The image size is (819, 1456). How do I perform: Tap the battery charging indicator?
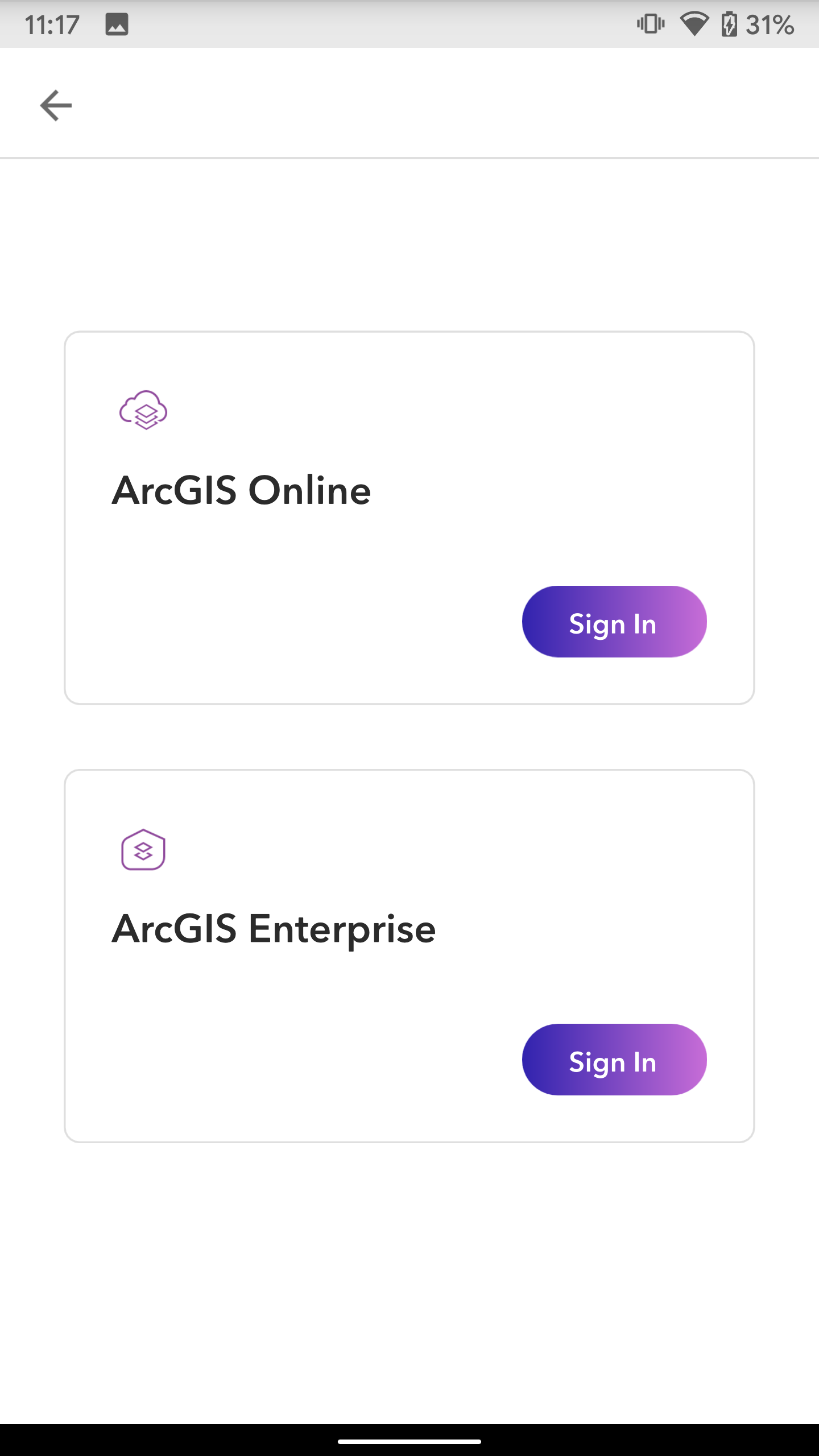[730, 24]
